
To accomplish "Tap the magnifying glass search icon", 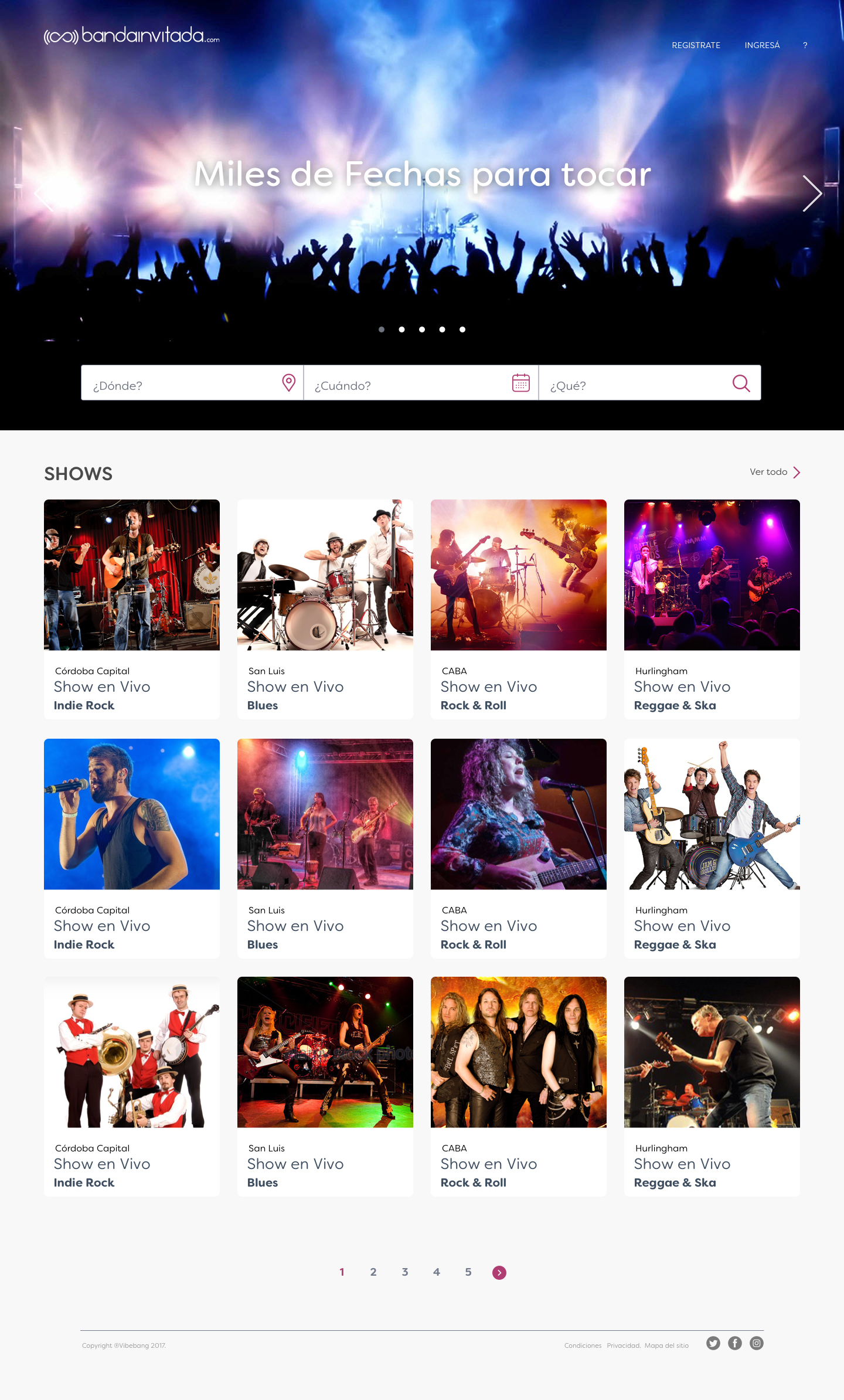I will pyautogui.click(x=741, y=383).
